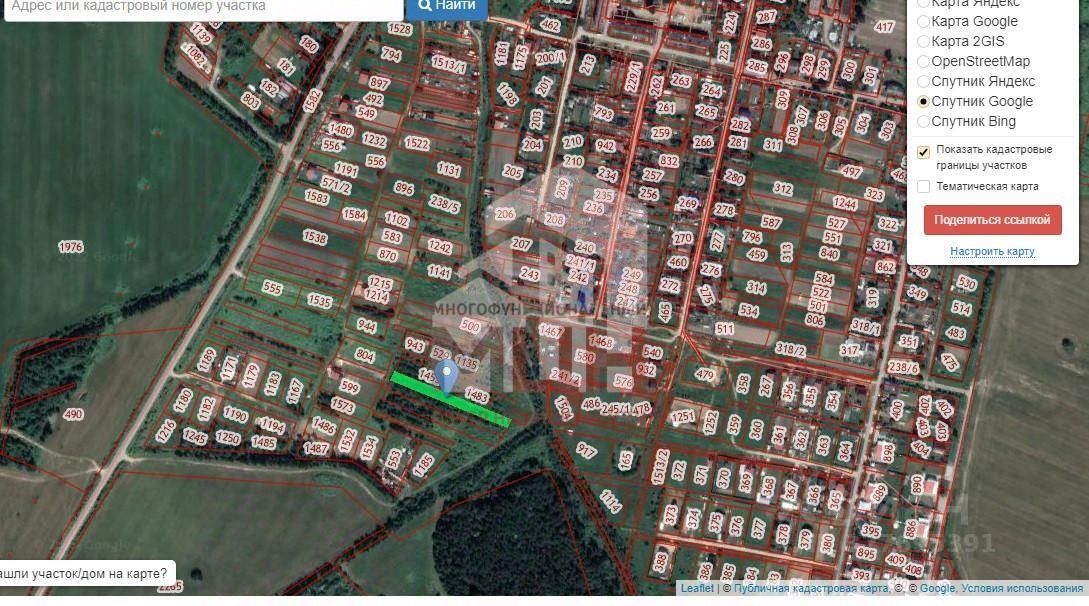Tap the Поделиться ссылкой button
This screenshot has height=606, width=1089.
[992, 220]
